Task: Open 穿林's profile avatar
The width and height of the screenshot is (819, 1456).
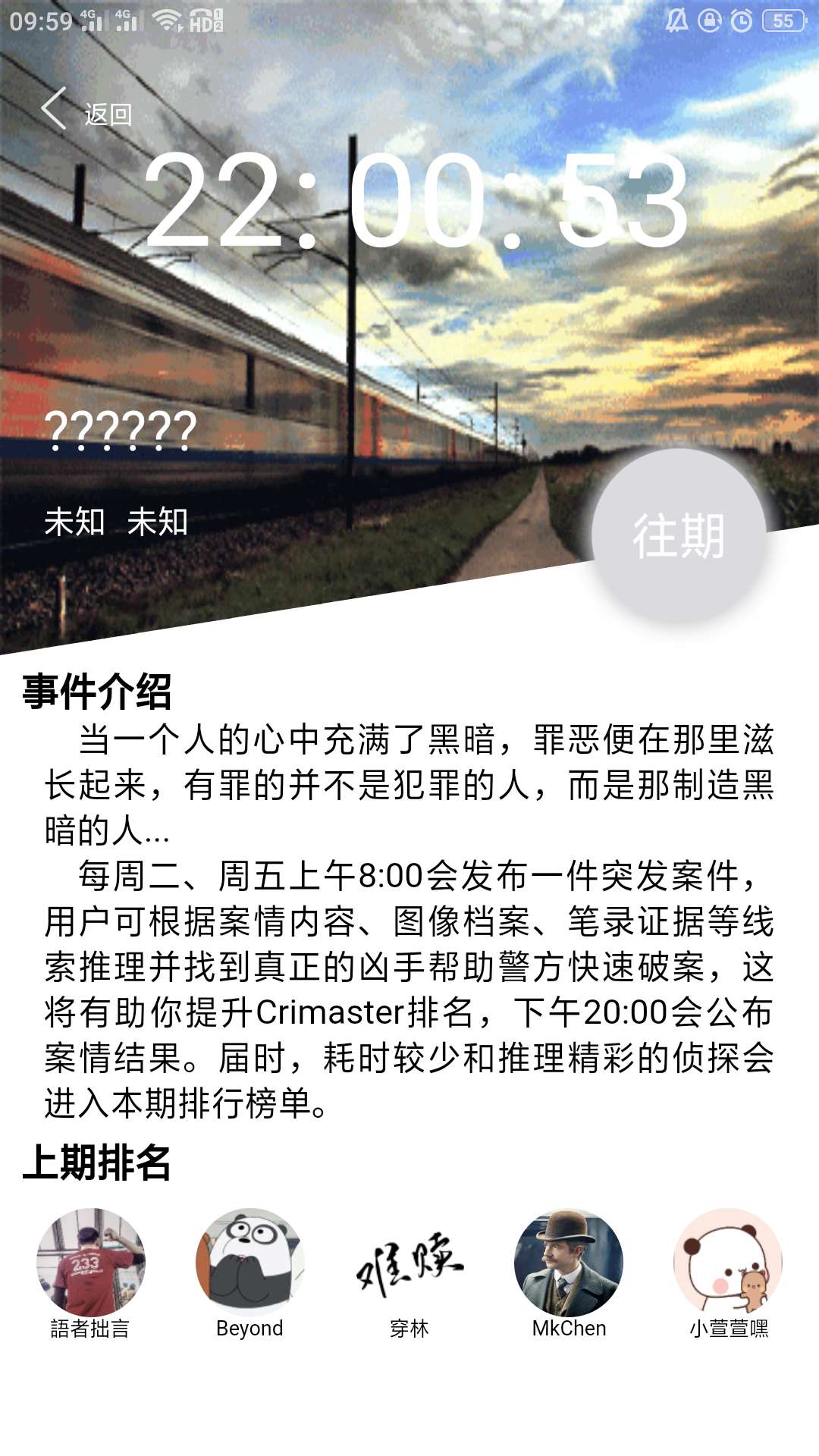Action: point(409,1262)
